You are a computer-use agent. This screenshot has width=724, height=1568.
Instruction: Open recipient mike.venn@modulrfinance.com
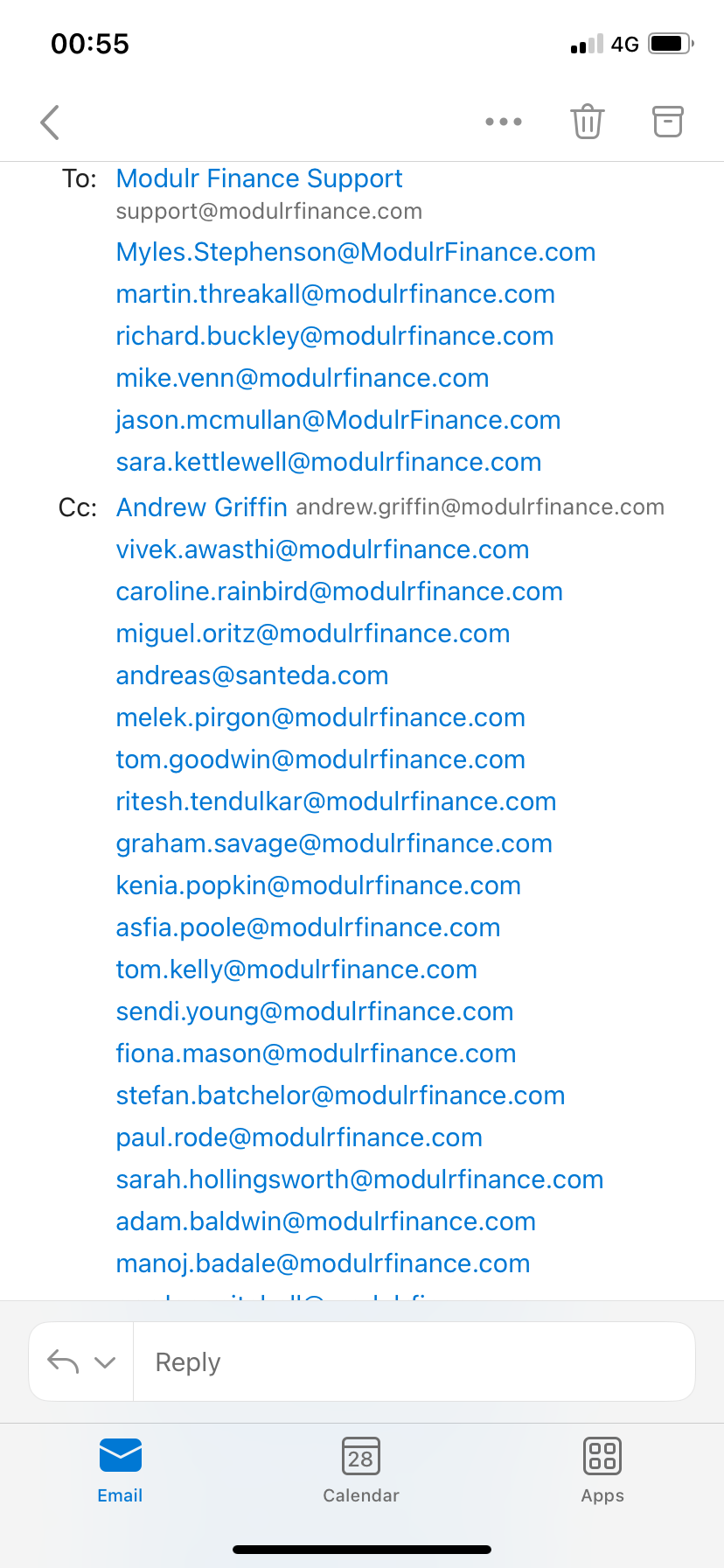303,378
